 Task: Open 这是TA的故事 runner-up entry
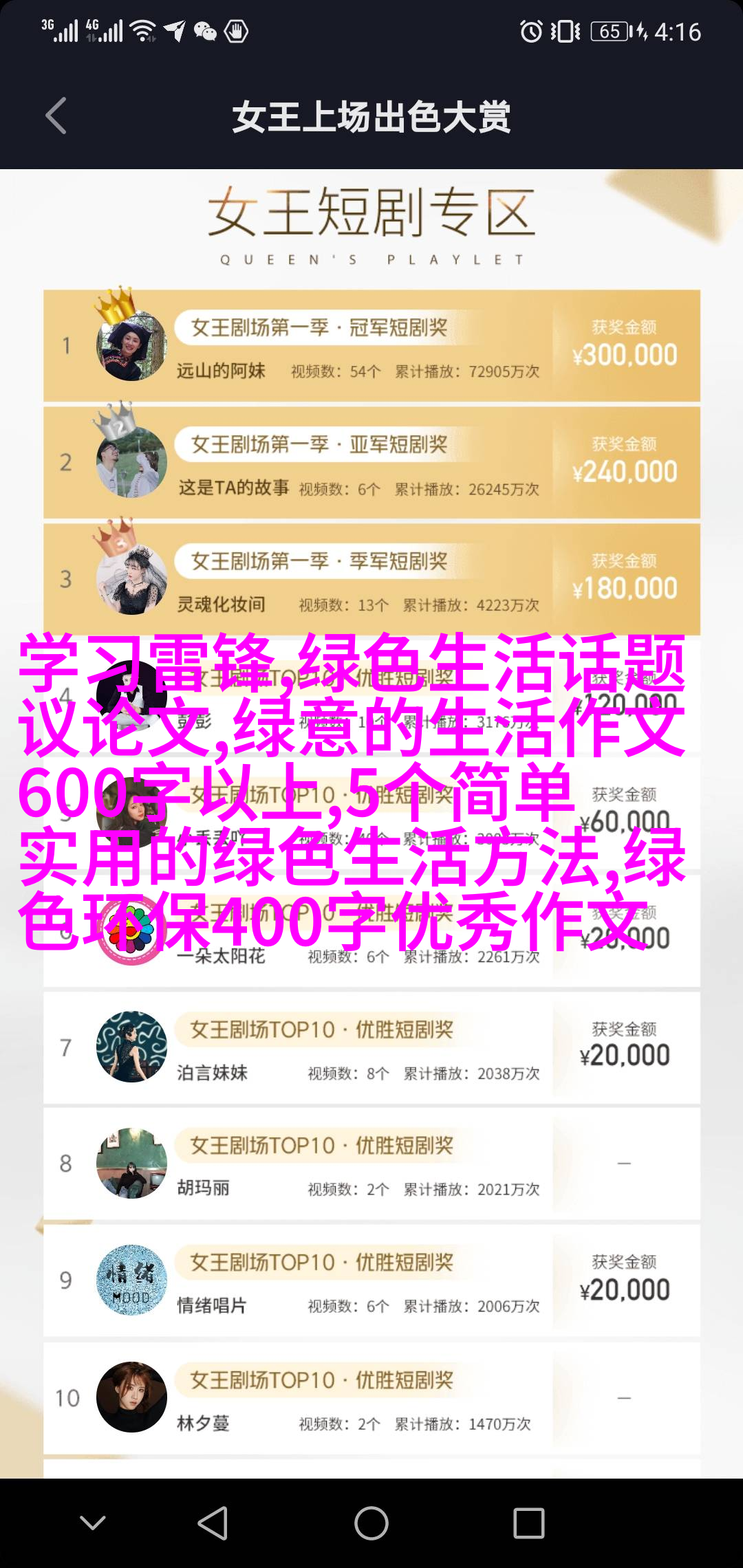[x=371, y=463]
